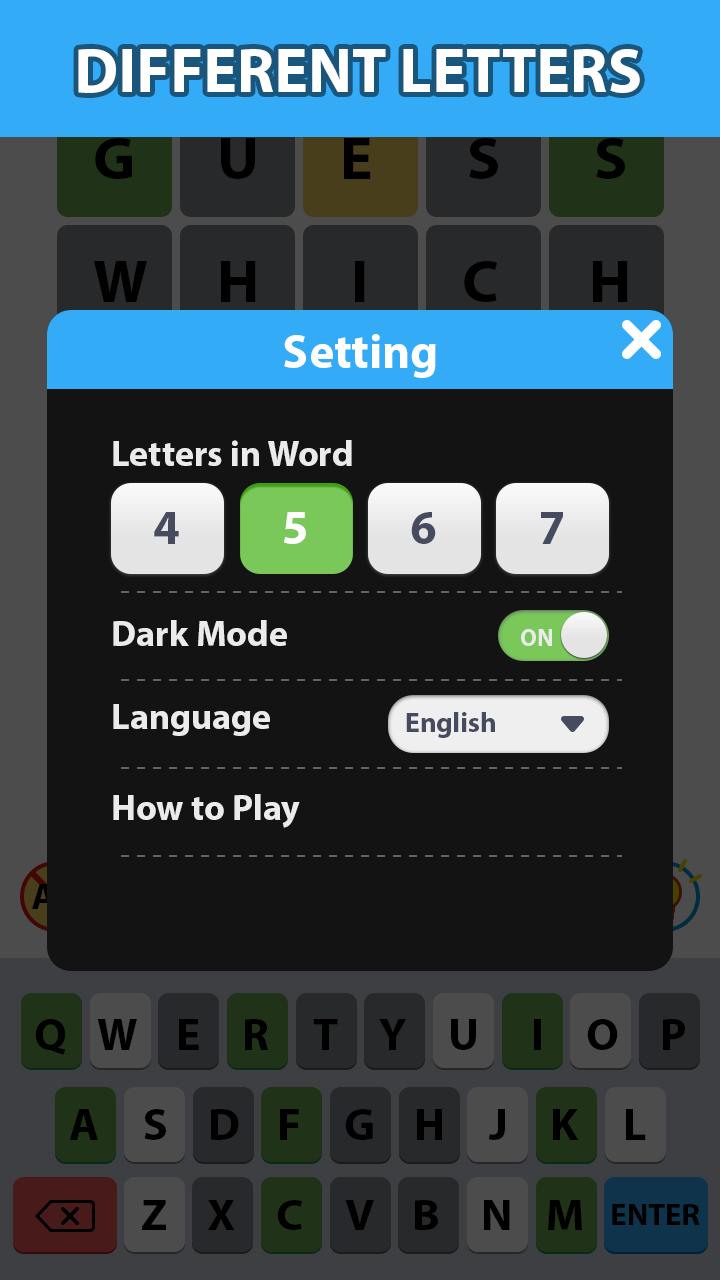Viewport: 720px width, 1280px height.
Task: Open the English language dropdown
Action: (x=498, y=723)
